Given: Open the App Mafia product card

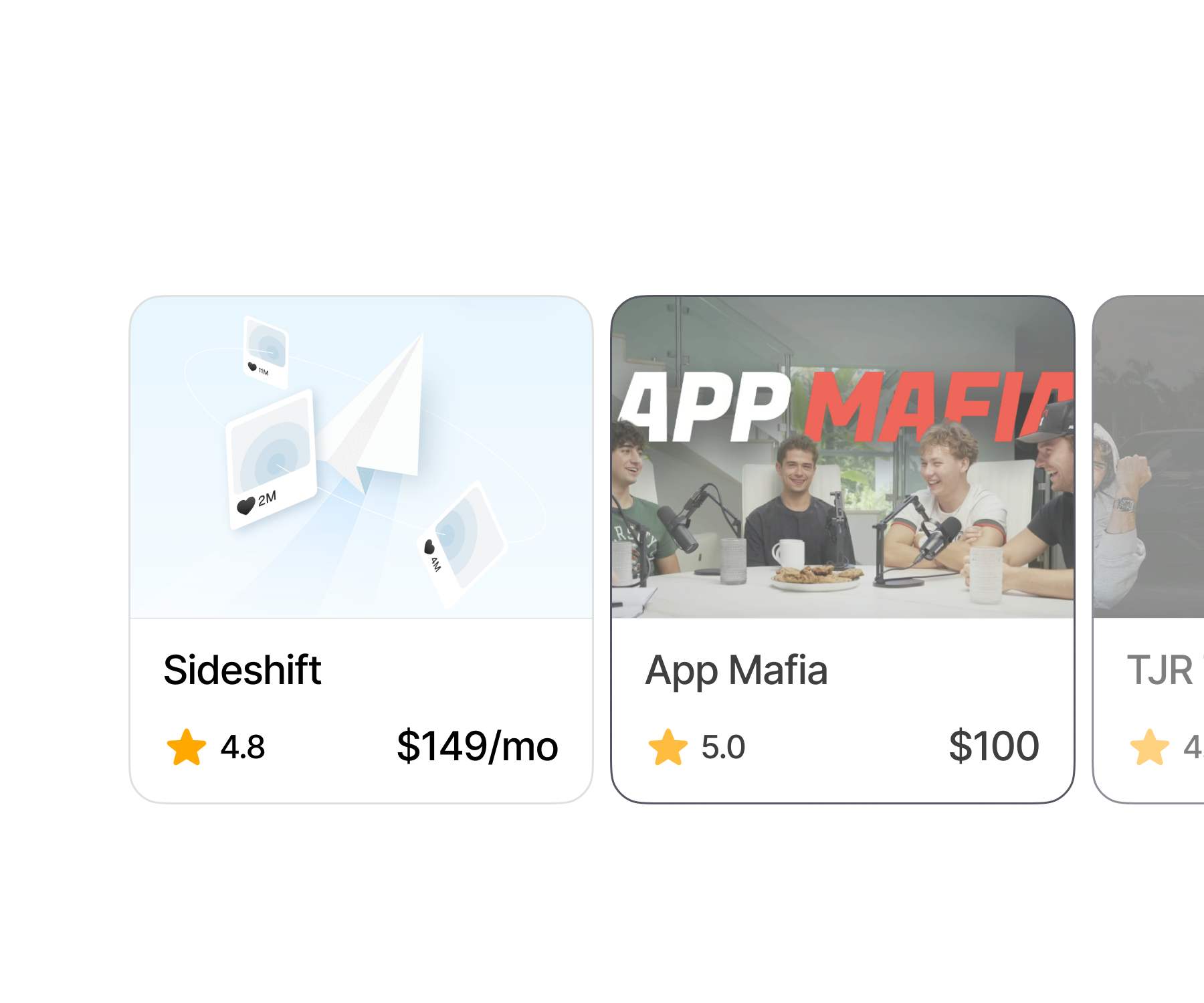Looking at the screenshot, I should tap(842, 548).
